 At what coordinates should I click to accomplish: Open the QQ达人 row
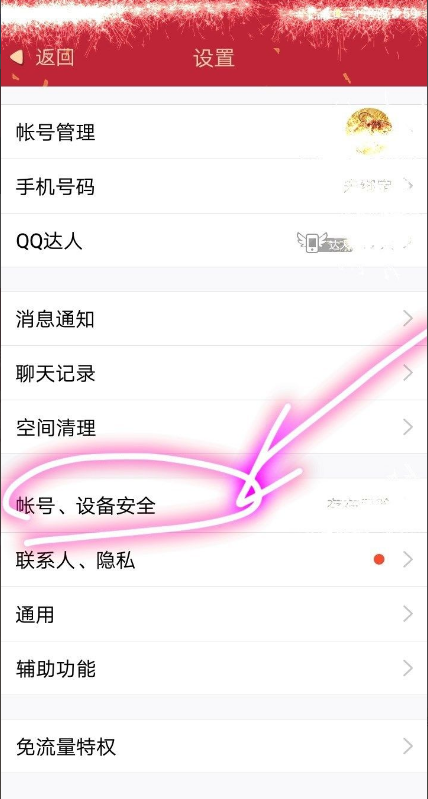(x=214, y=241)
